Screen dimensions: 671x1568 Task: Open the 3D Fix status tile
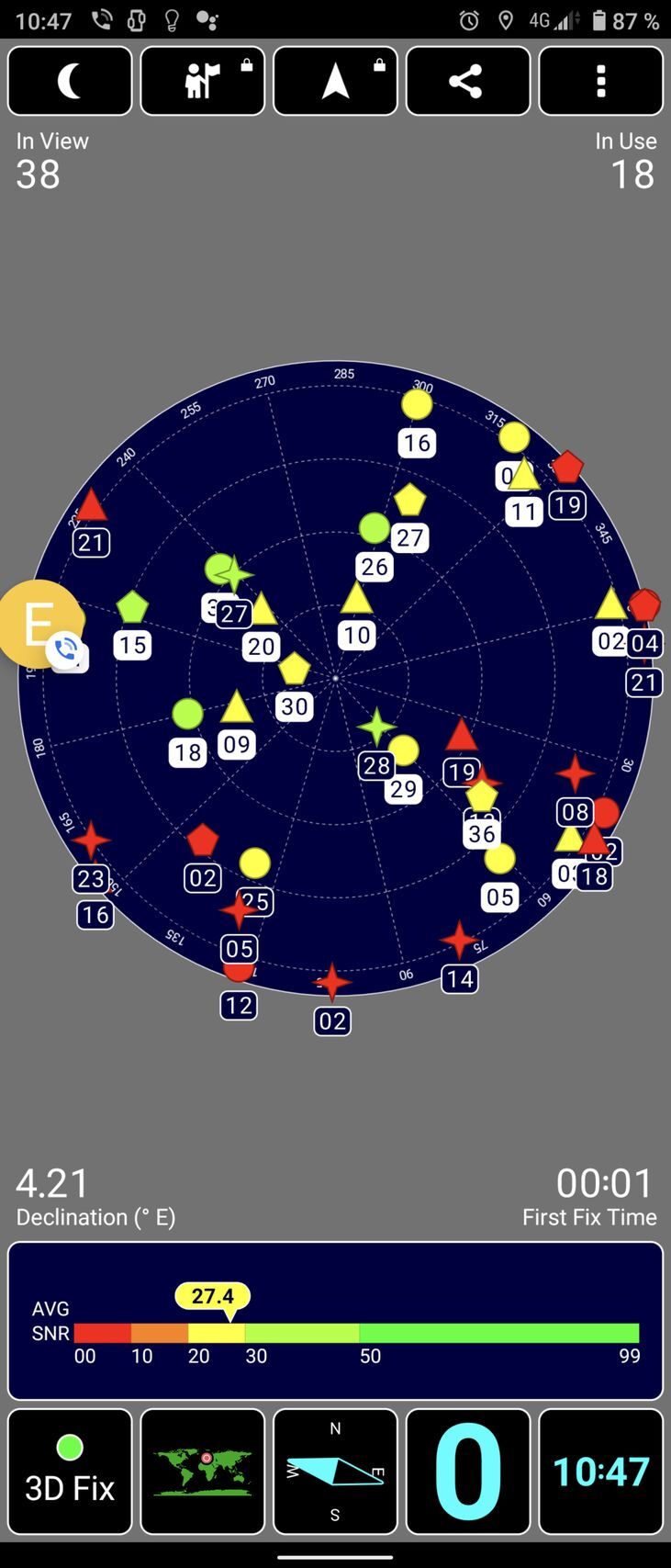click(x=70, y=1472)
